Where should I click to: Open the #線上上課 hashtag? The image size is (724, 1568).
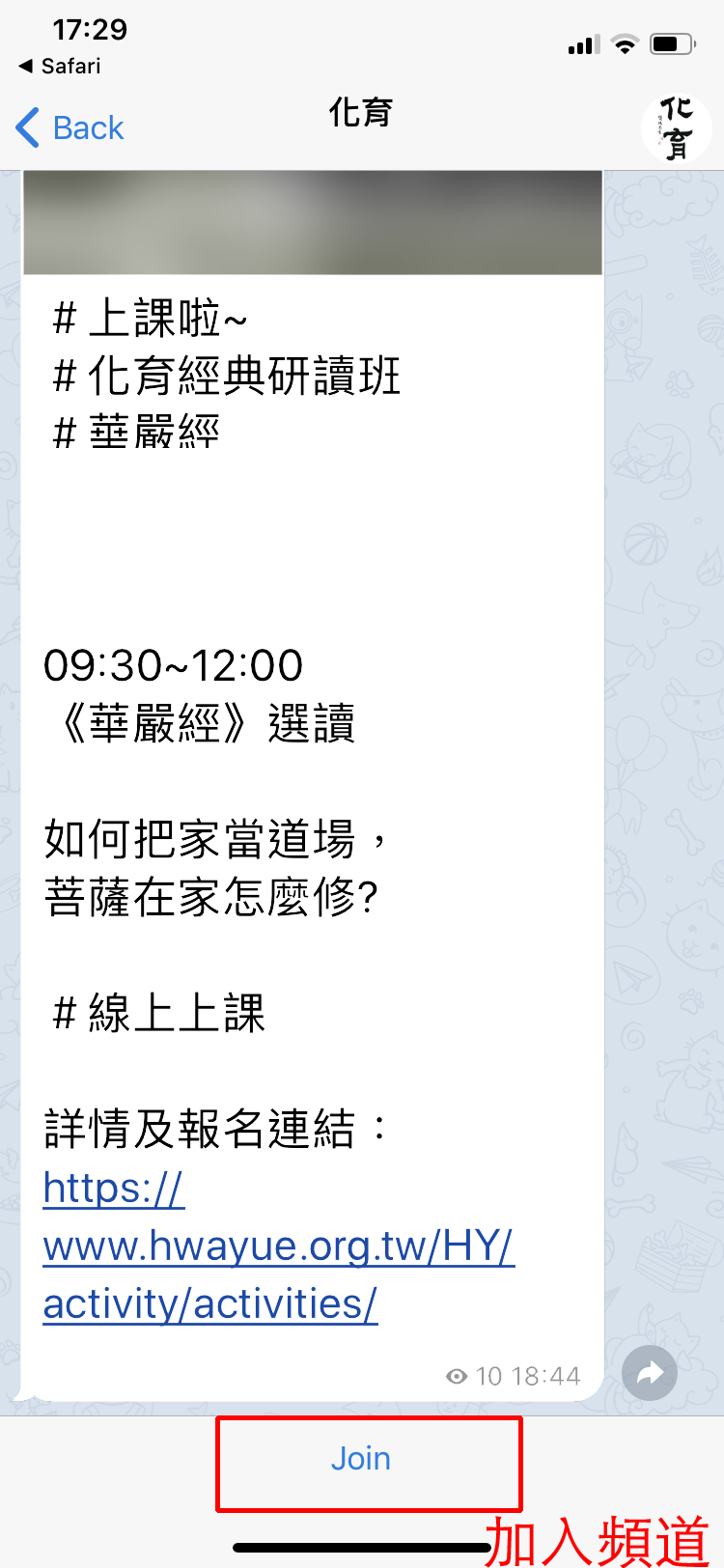point(159,1013)
